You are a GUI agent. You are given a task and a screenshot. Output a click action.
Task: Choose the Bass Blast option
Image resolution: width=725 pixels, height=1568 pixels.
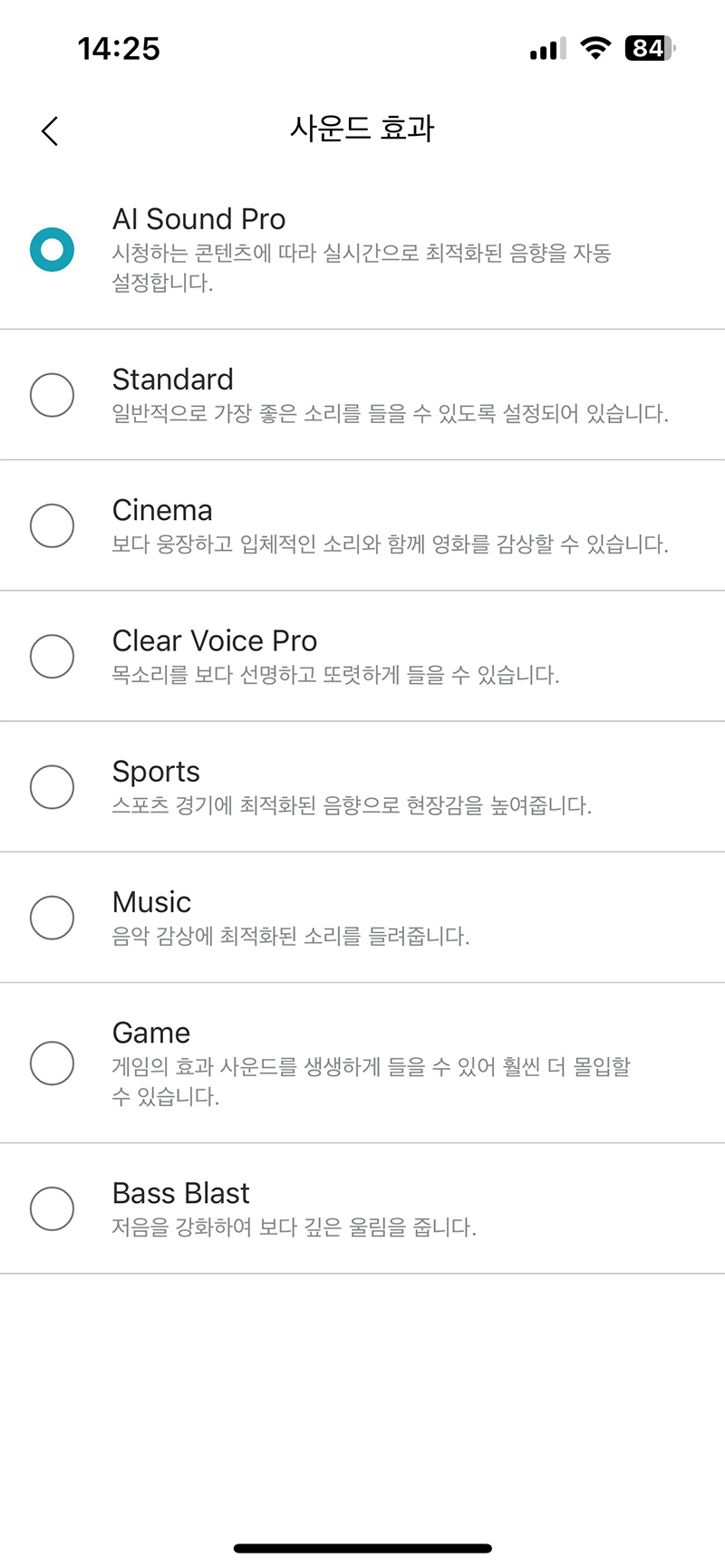tap(362, 1208)
